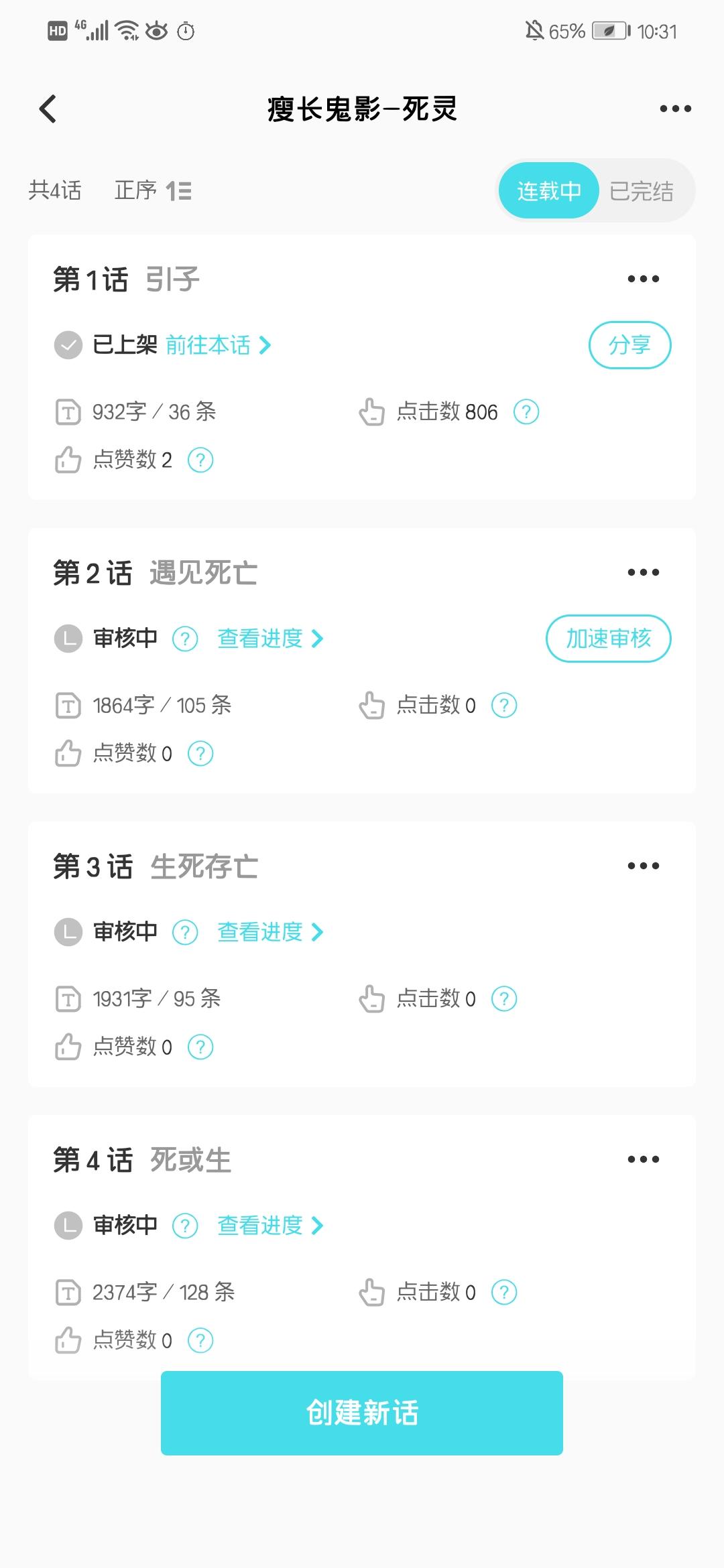Follow the 前往本话 link for 第1话

[218, 345]
